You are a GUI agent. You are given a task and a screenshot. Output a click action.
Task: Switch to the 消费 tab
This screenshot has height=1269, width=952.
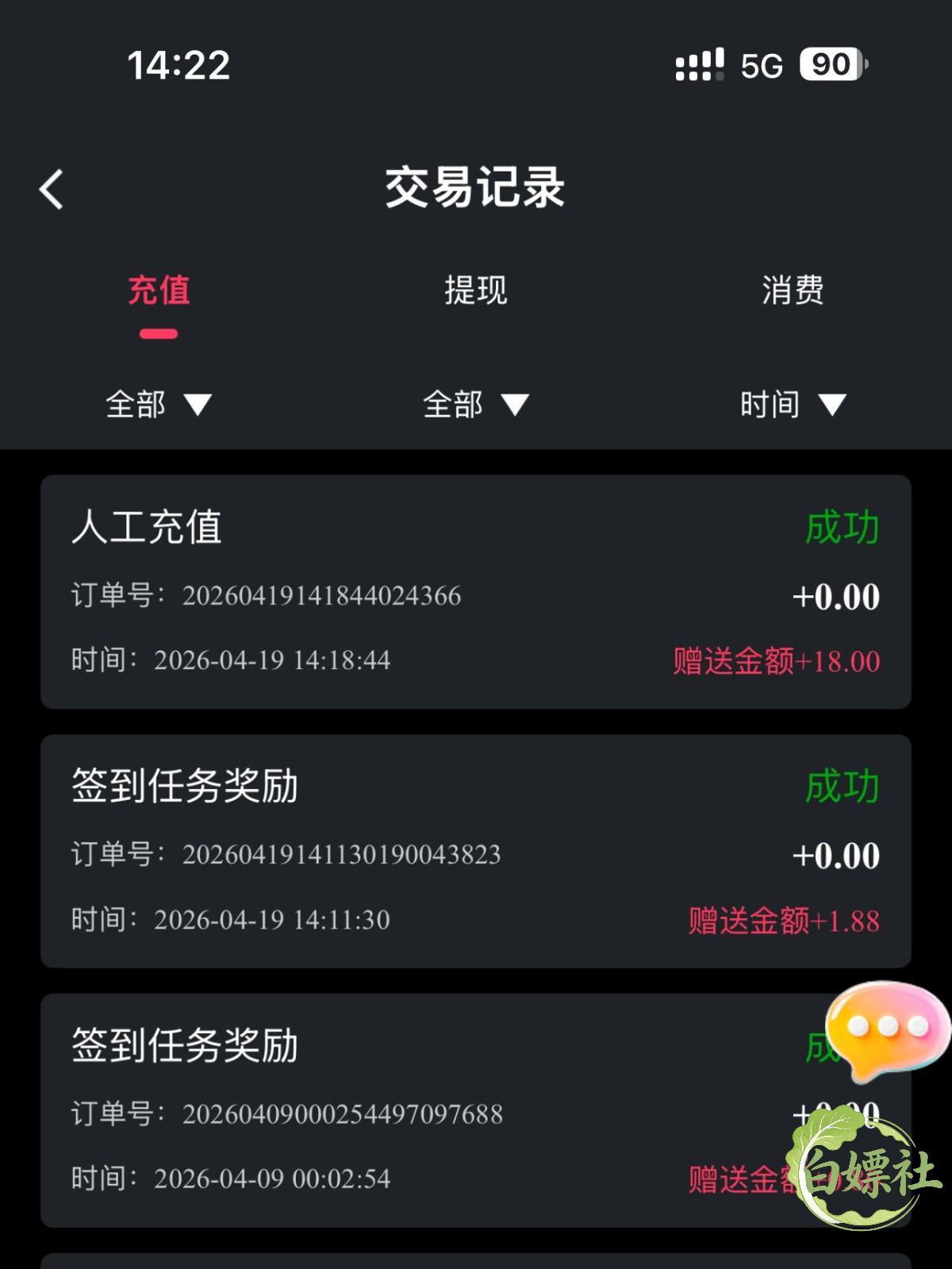point(792,290)
